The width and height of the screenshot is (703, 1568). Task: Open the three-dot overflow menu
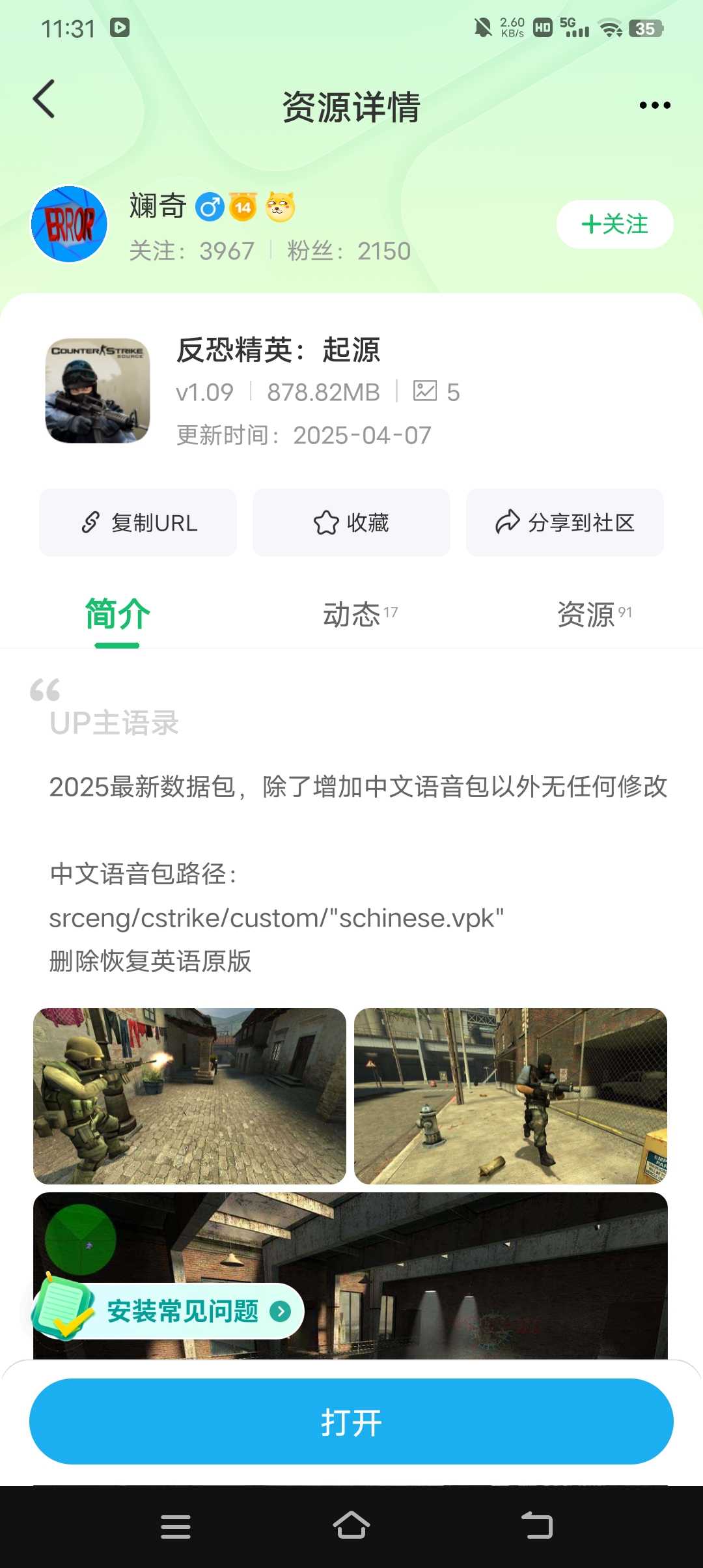coord(654,105)
